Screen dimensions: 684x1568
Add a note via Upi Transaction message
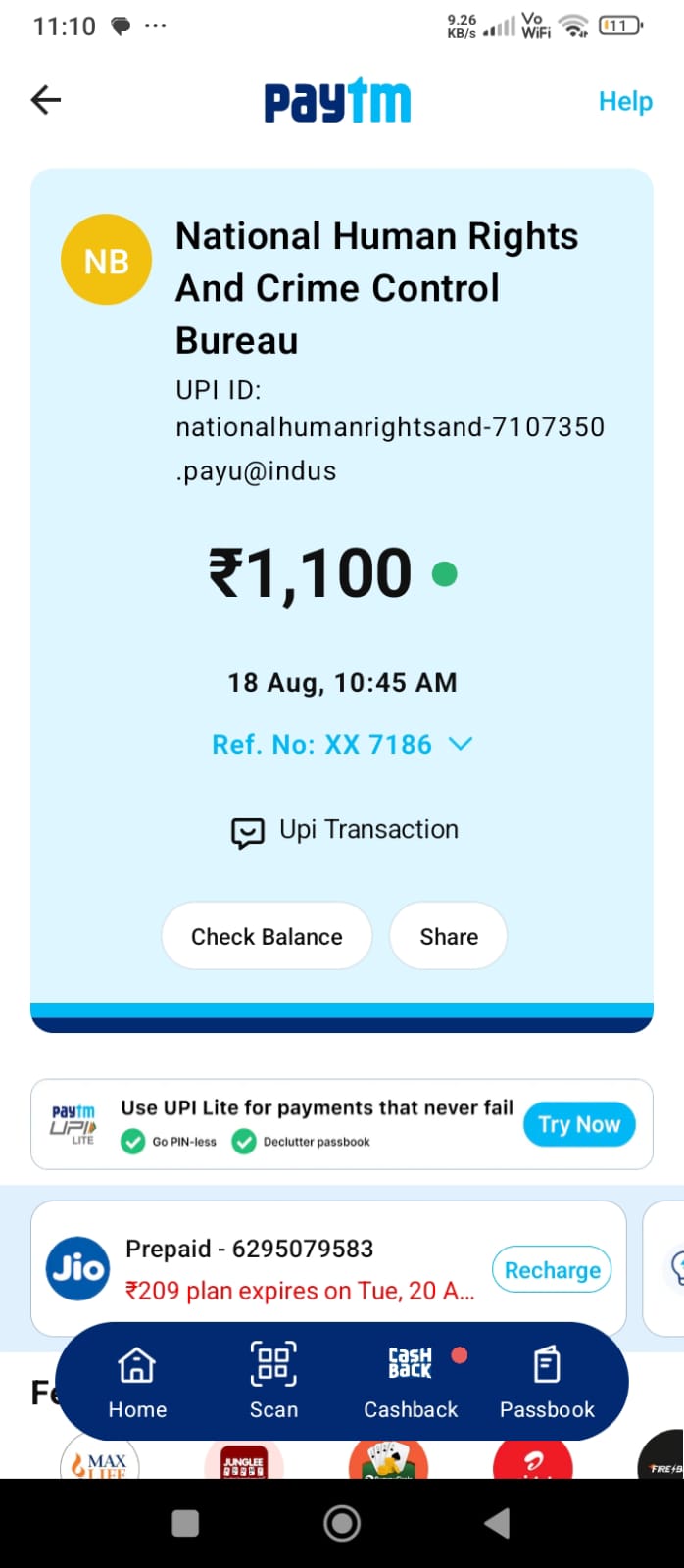pos(345,831)
